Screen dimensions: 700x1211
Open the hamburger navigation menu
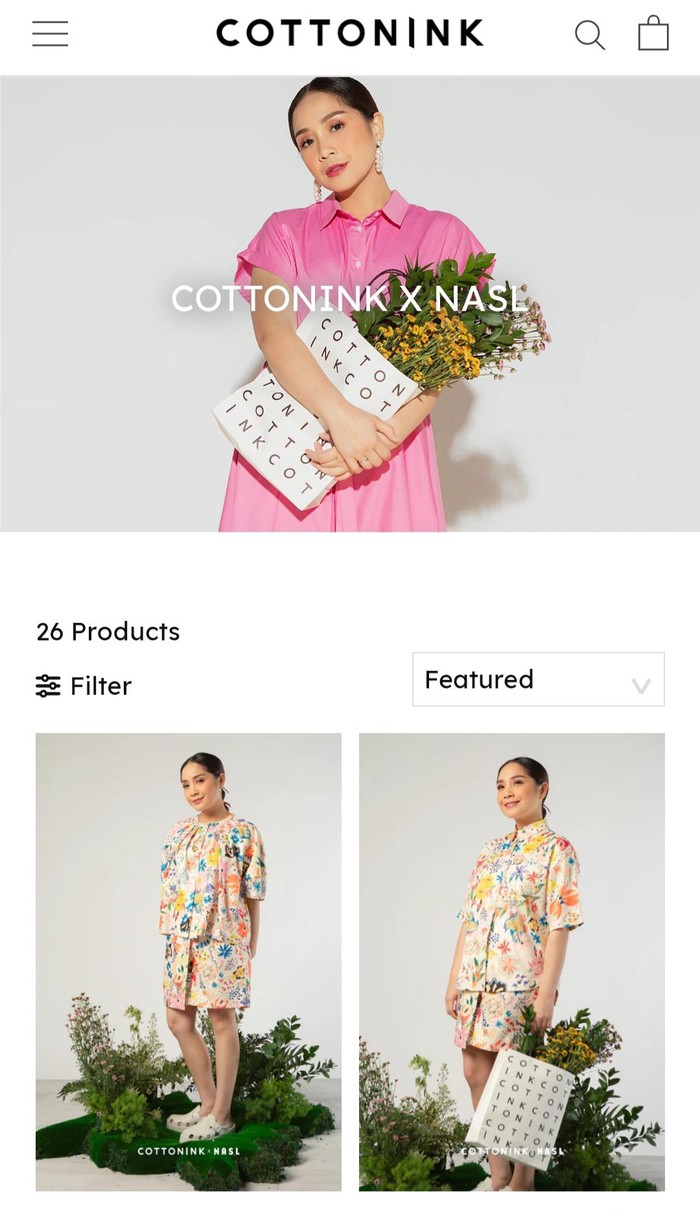coord(50,34)
